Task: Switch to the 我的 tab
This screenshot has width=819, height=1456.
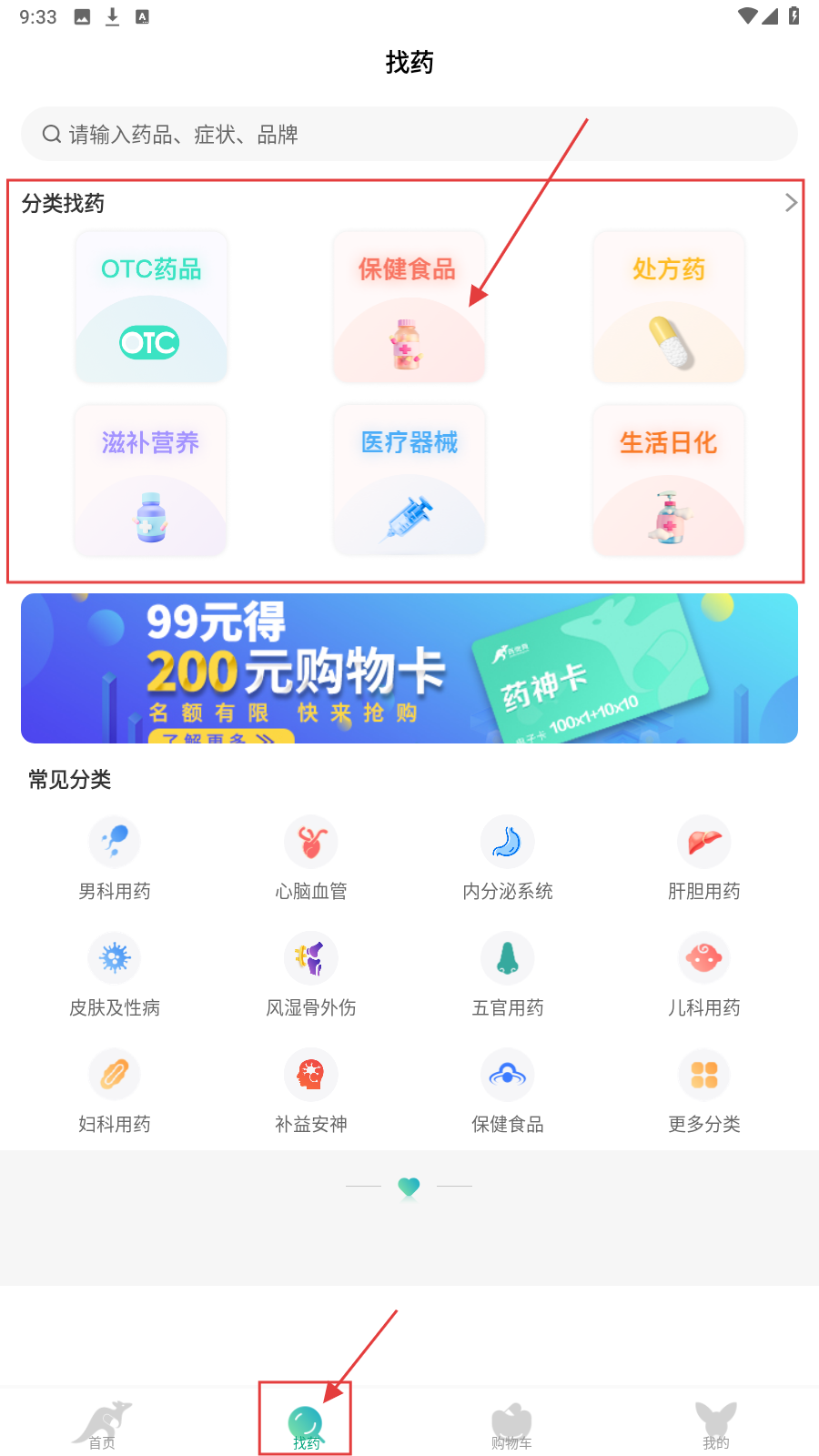Action: coord(716,1425)
